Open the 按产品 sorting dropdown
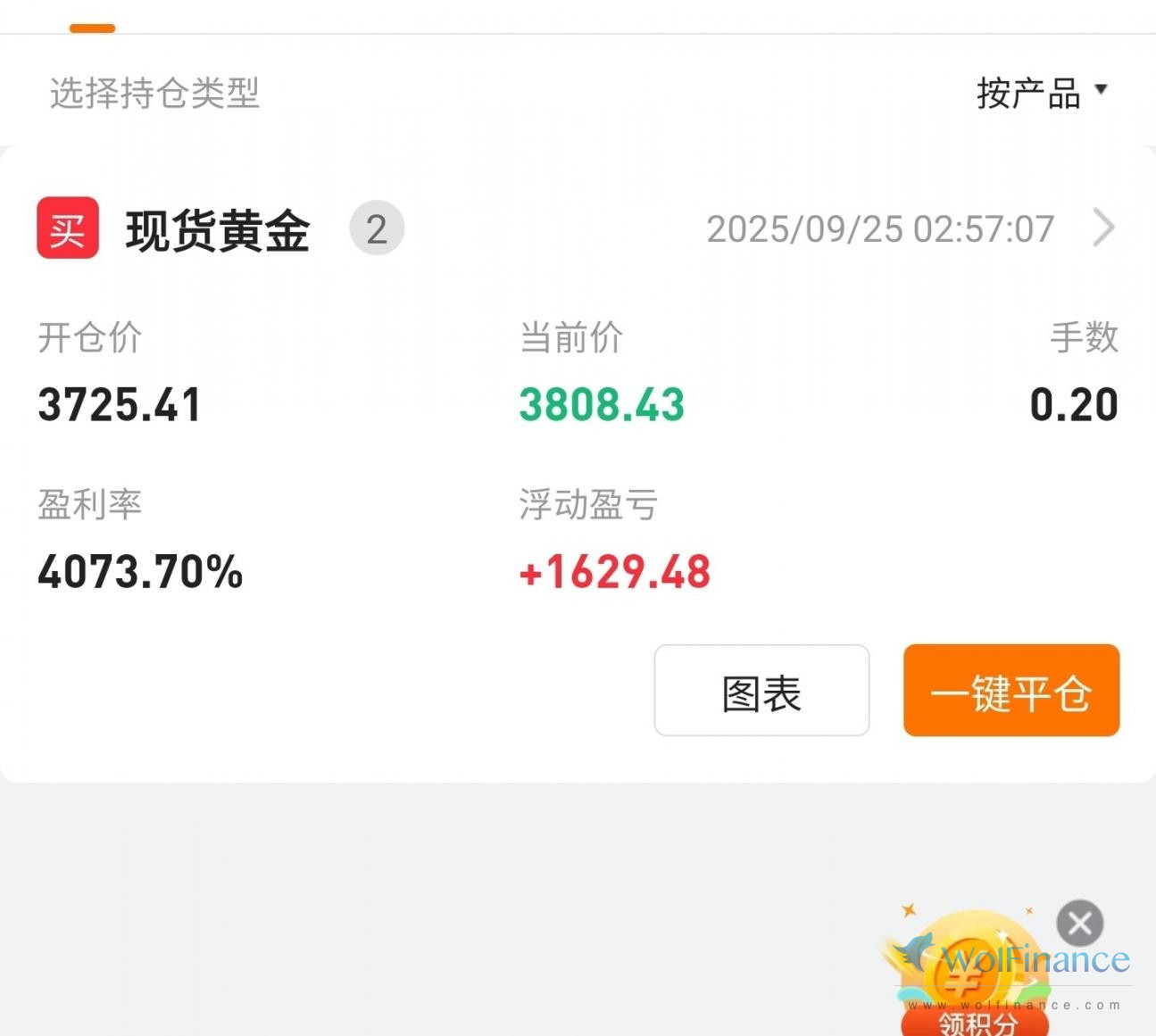 pyautogui.click(x=1042, y=93)
